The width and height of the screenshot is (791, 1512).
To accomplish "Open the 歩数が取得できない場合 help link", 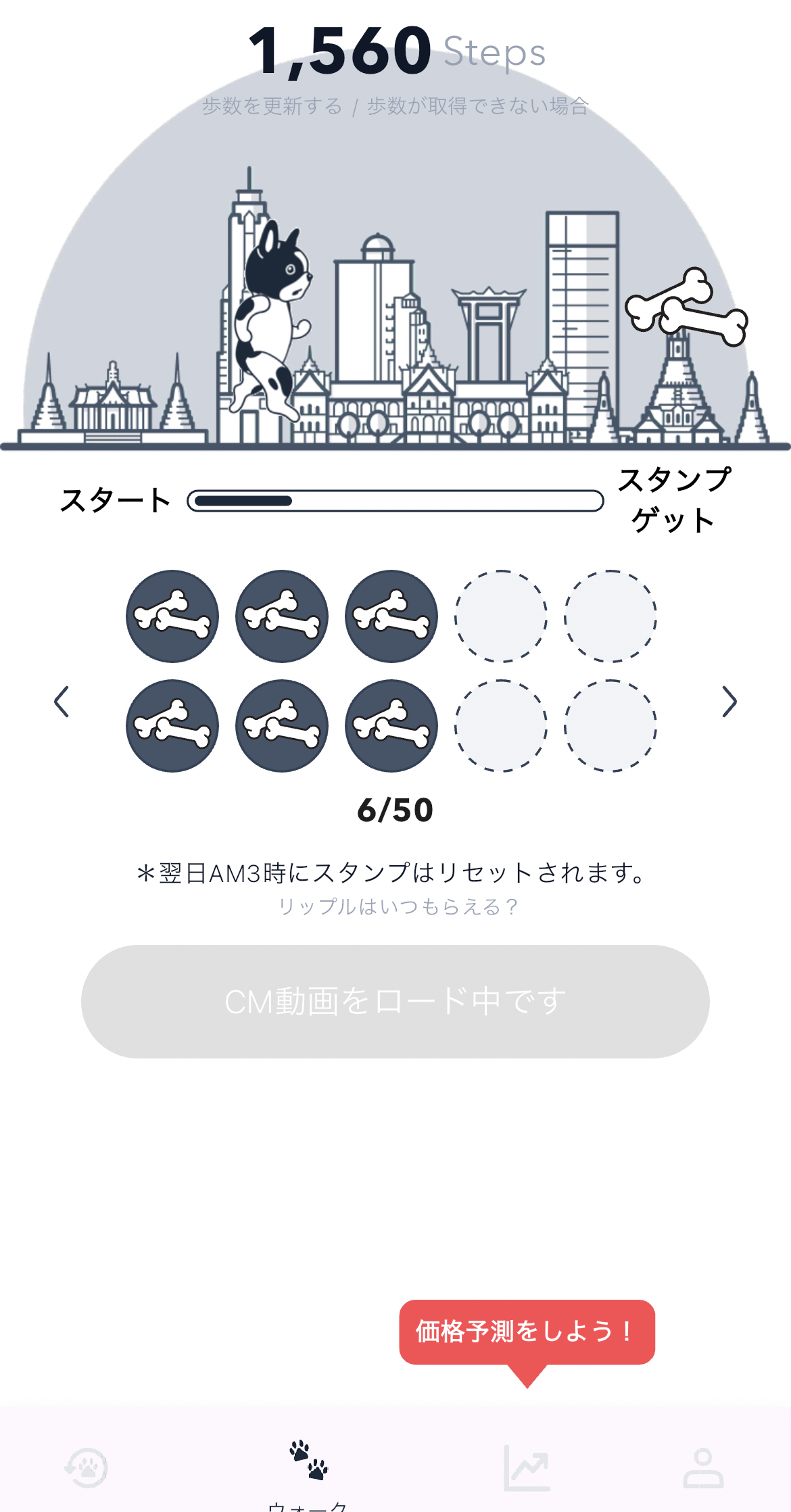I will [478, 106].
